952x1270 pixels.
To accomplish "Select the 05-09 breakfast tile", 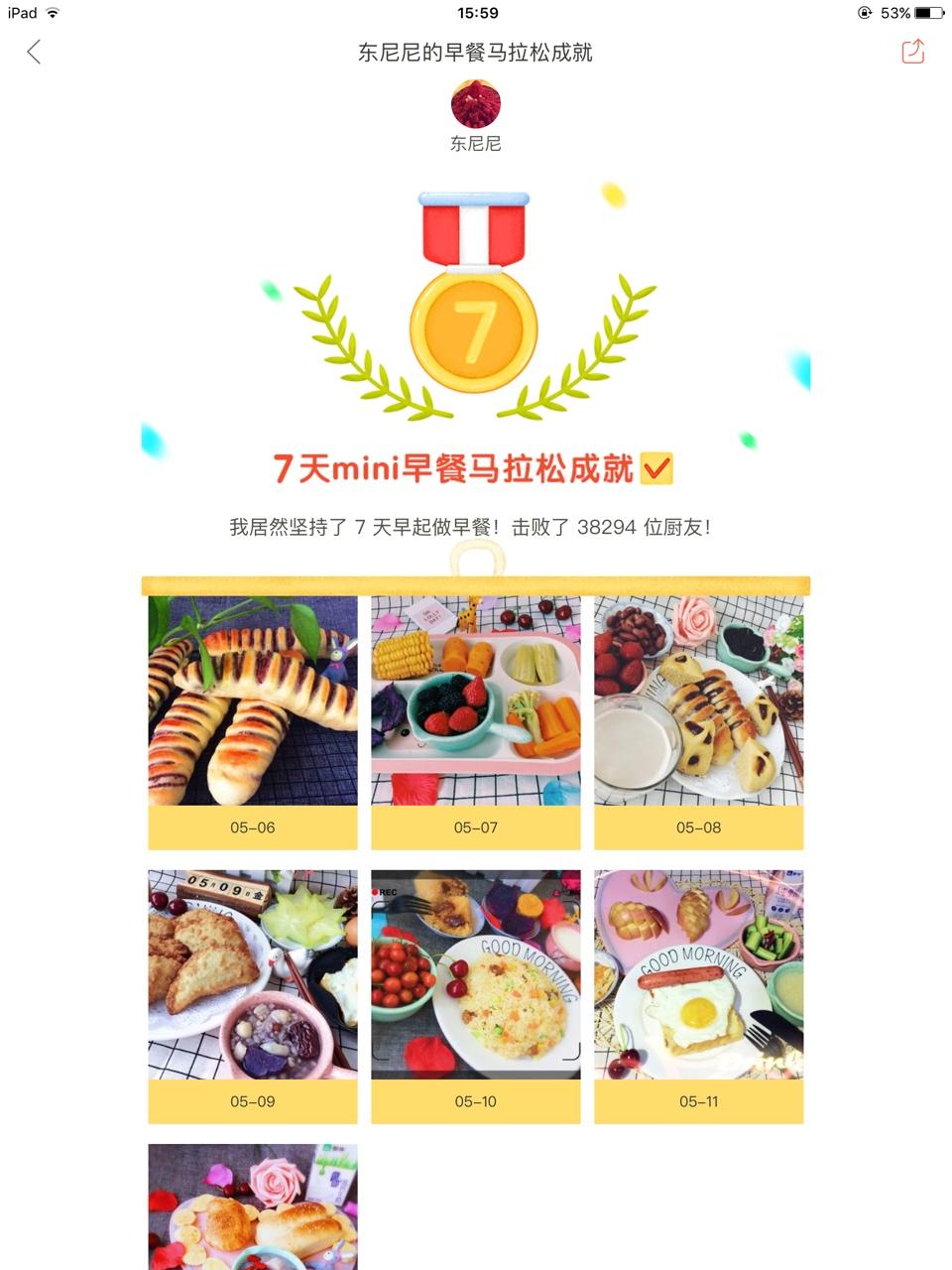I will point(253,975).
